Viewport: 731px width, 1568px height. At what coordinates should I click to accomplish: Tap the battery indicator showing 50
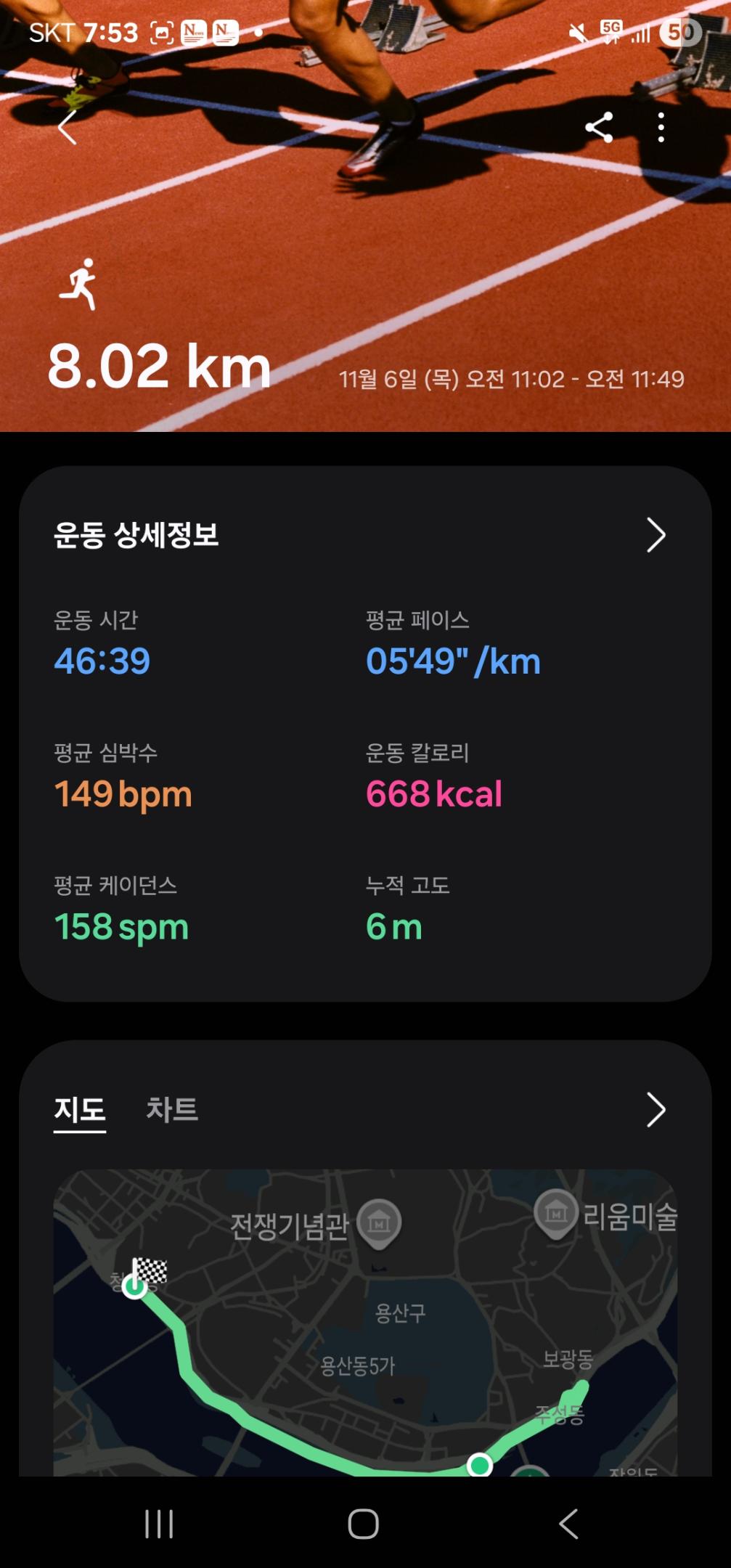point(679,32)
